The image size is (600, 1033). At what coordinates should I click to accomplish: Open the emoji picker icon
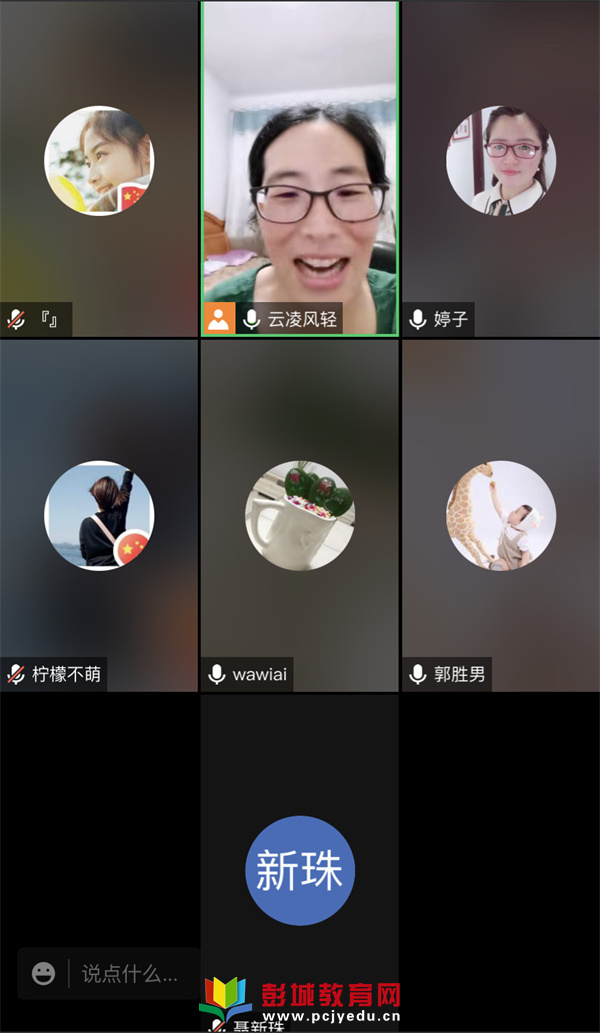coord(43,973)
